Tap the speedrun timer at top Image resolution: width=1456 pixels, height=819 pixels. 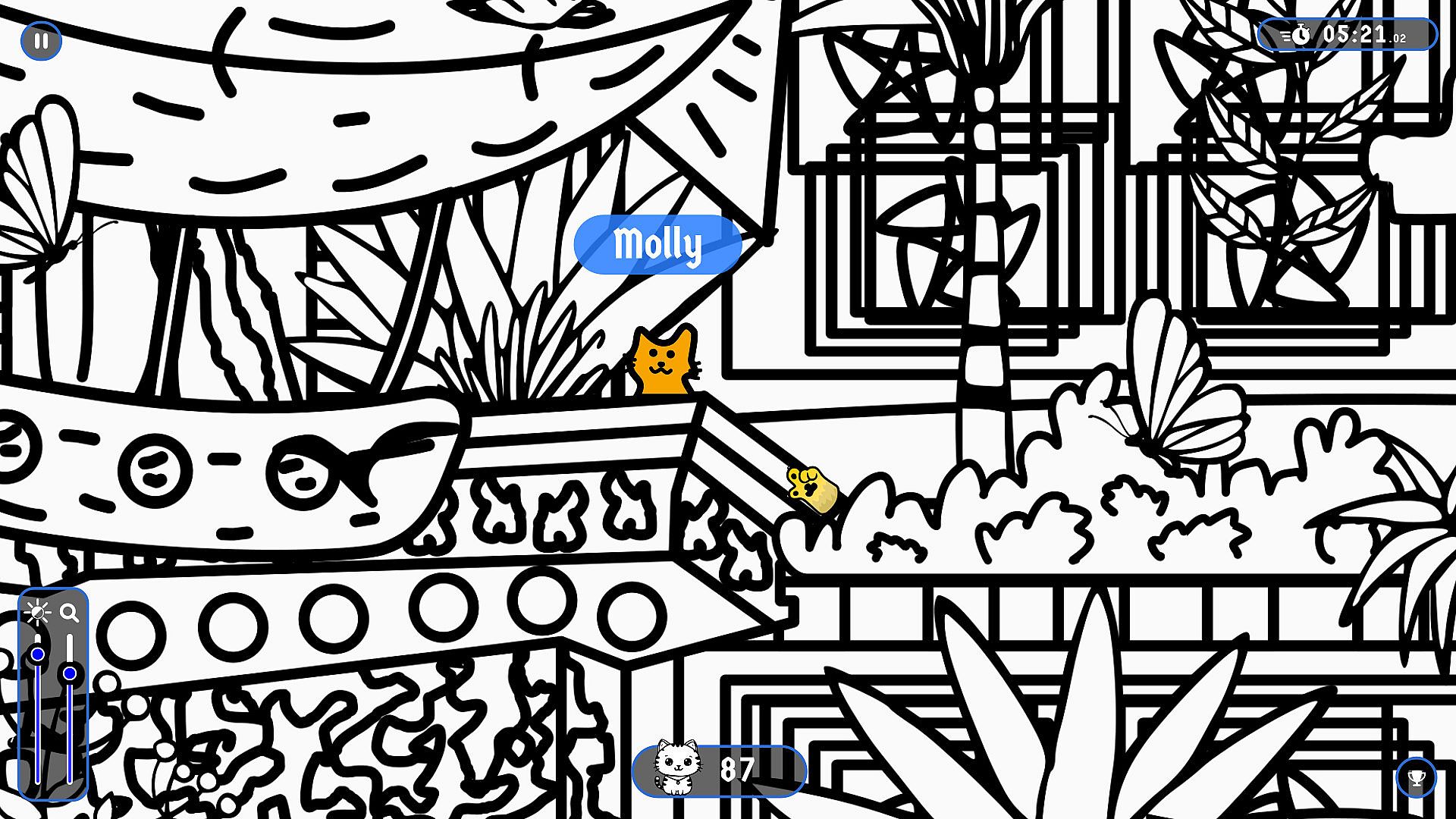point(1347,35)
